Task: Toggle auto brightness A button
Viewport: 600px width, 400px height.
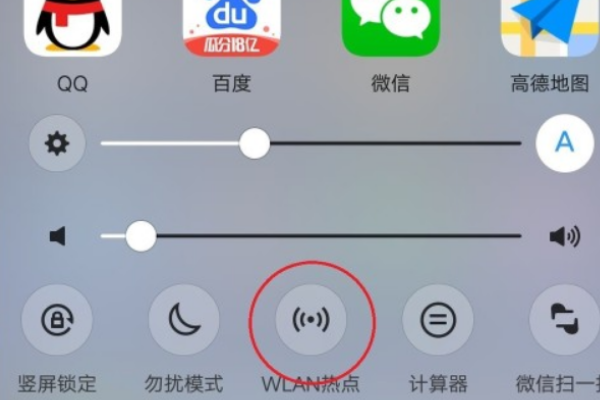Action: [x=565, y=143]
